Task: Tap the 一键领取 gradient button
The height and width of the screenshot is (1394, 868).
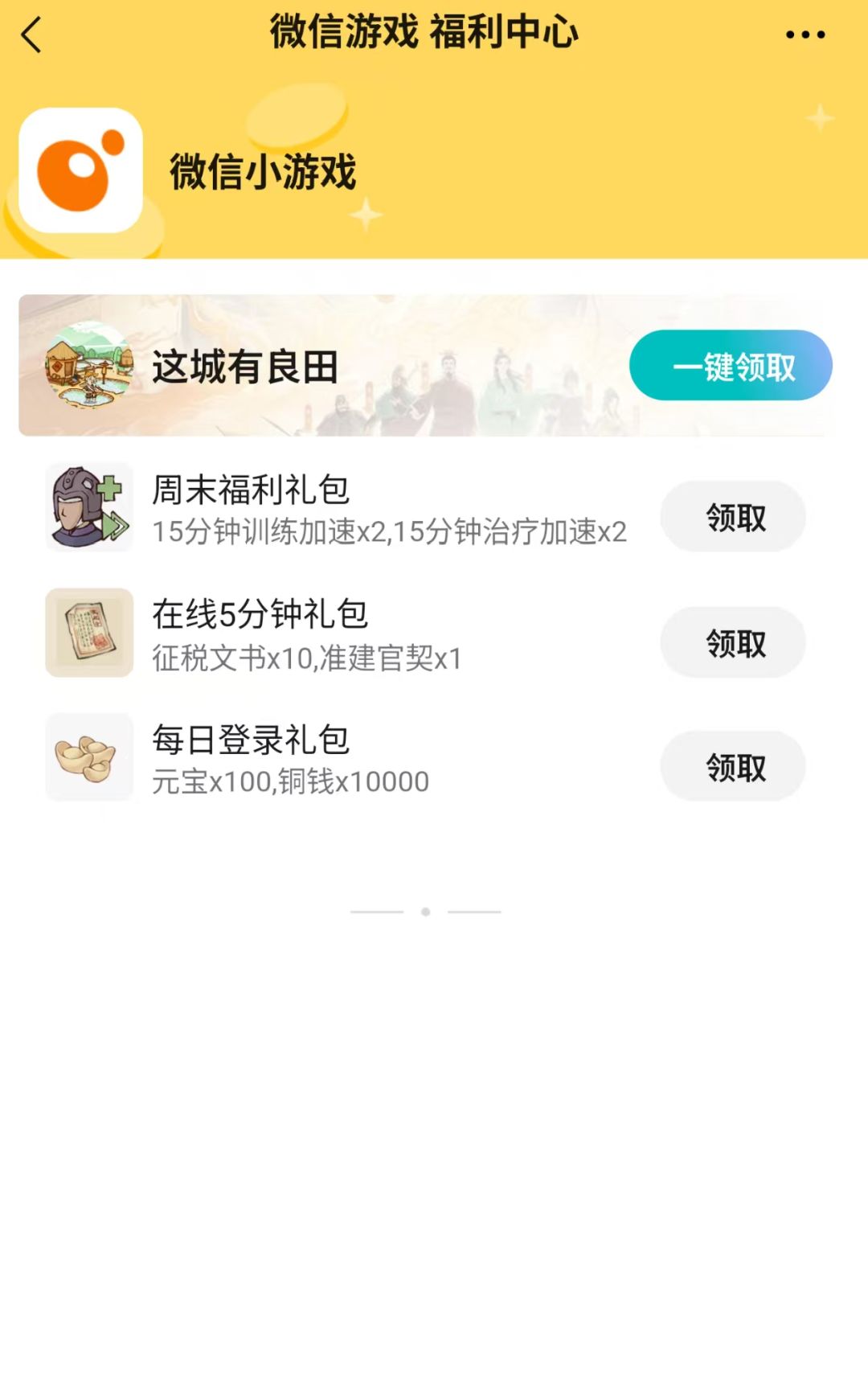Action: pos(732,367)
